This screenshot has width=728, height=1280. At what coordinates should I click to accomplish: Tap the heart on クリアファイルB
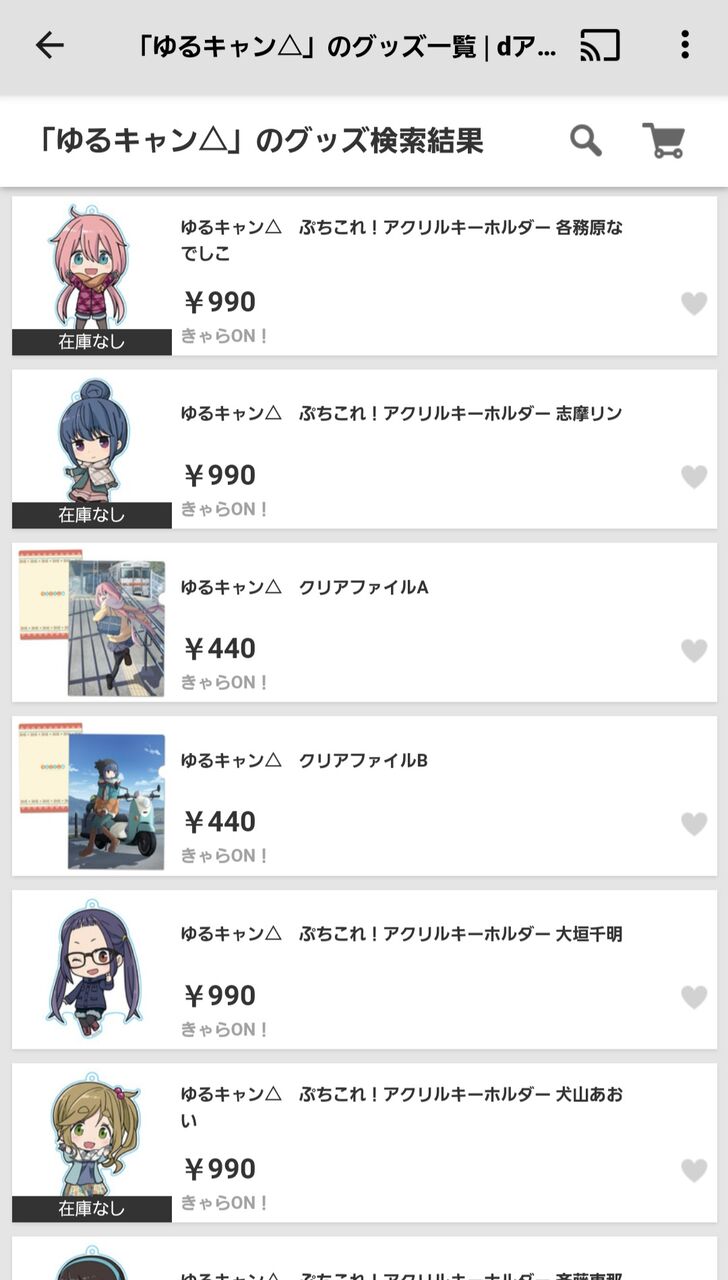pyautogui.click(x=694, y=824)
